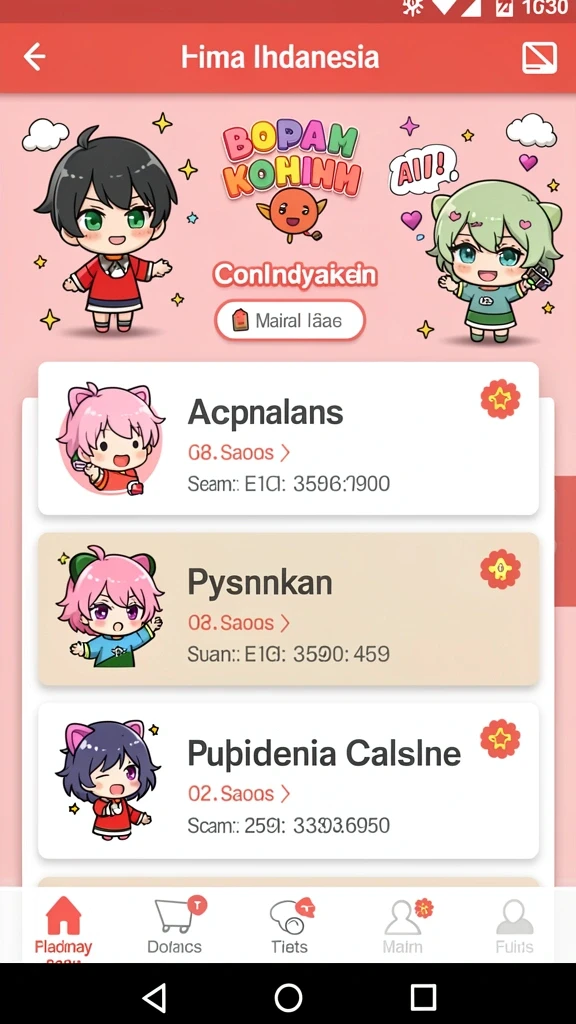Switch to the Fuiins tab
Screen dimensions: 576x1024
click(x=515, y=925)
